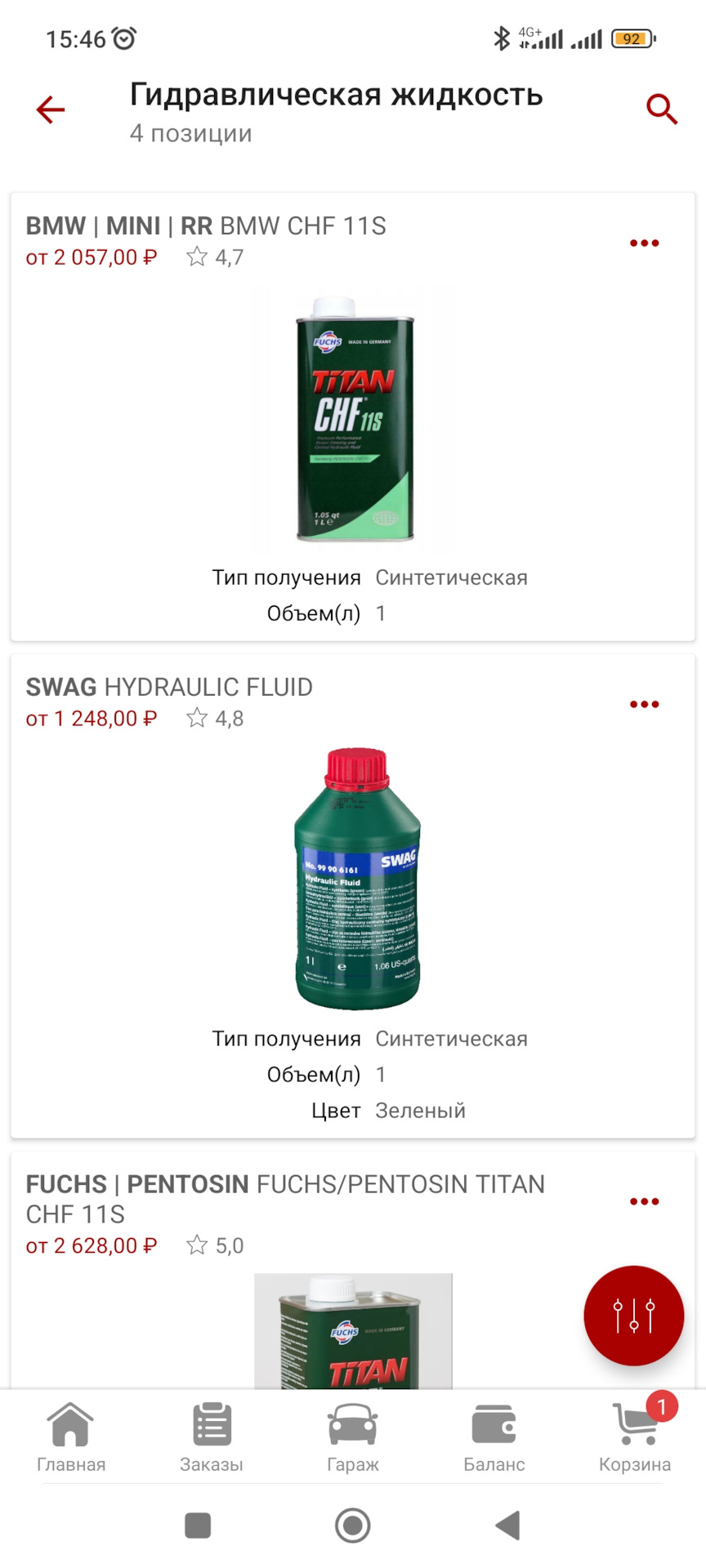Viewport: 706px width, 1568px height.
Task: Go back using the red arrow
Action: click(51, 109)
